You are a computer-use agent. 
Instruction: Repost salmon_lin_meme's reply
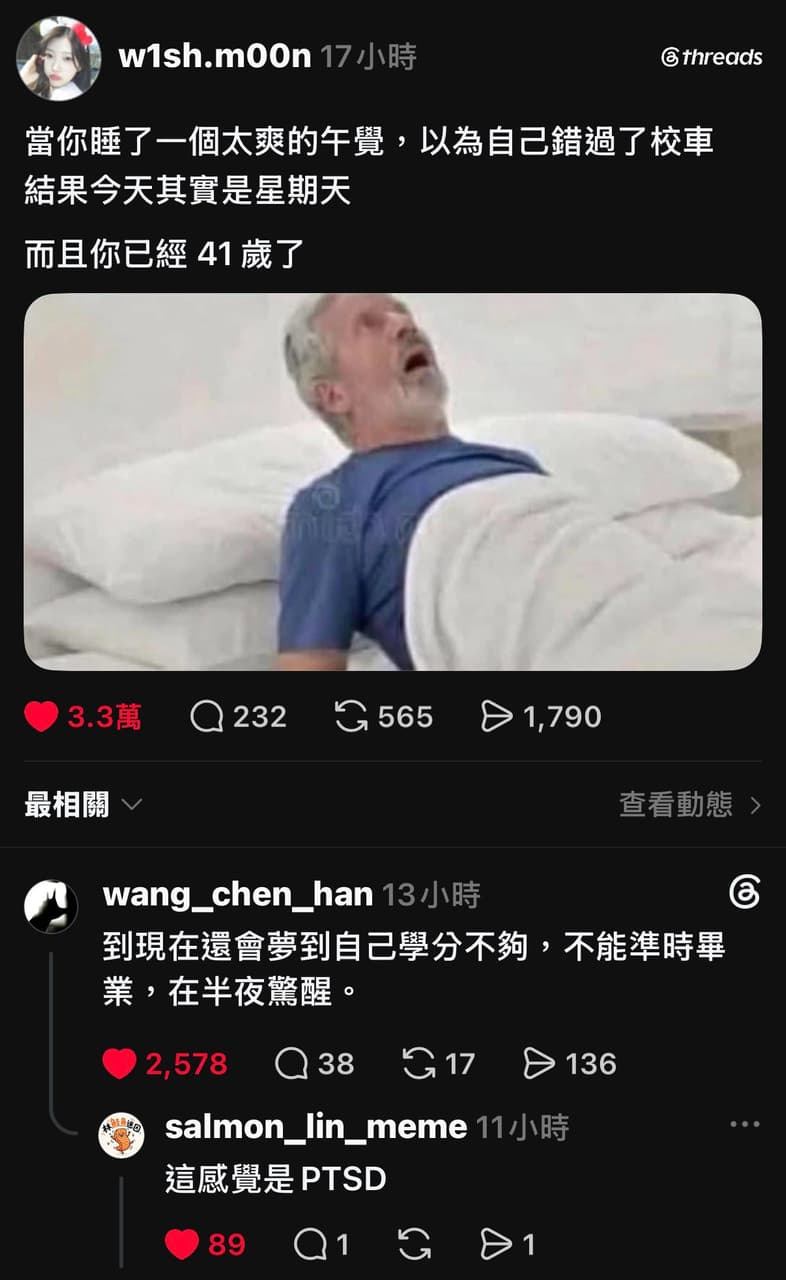click(x=414, y=1244)
